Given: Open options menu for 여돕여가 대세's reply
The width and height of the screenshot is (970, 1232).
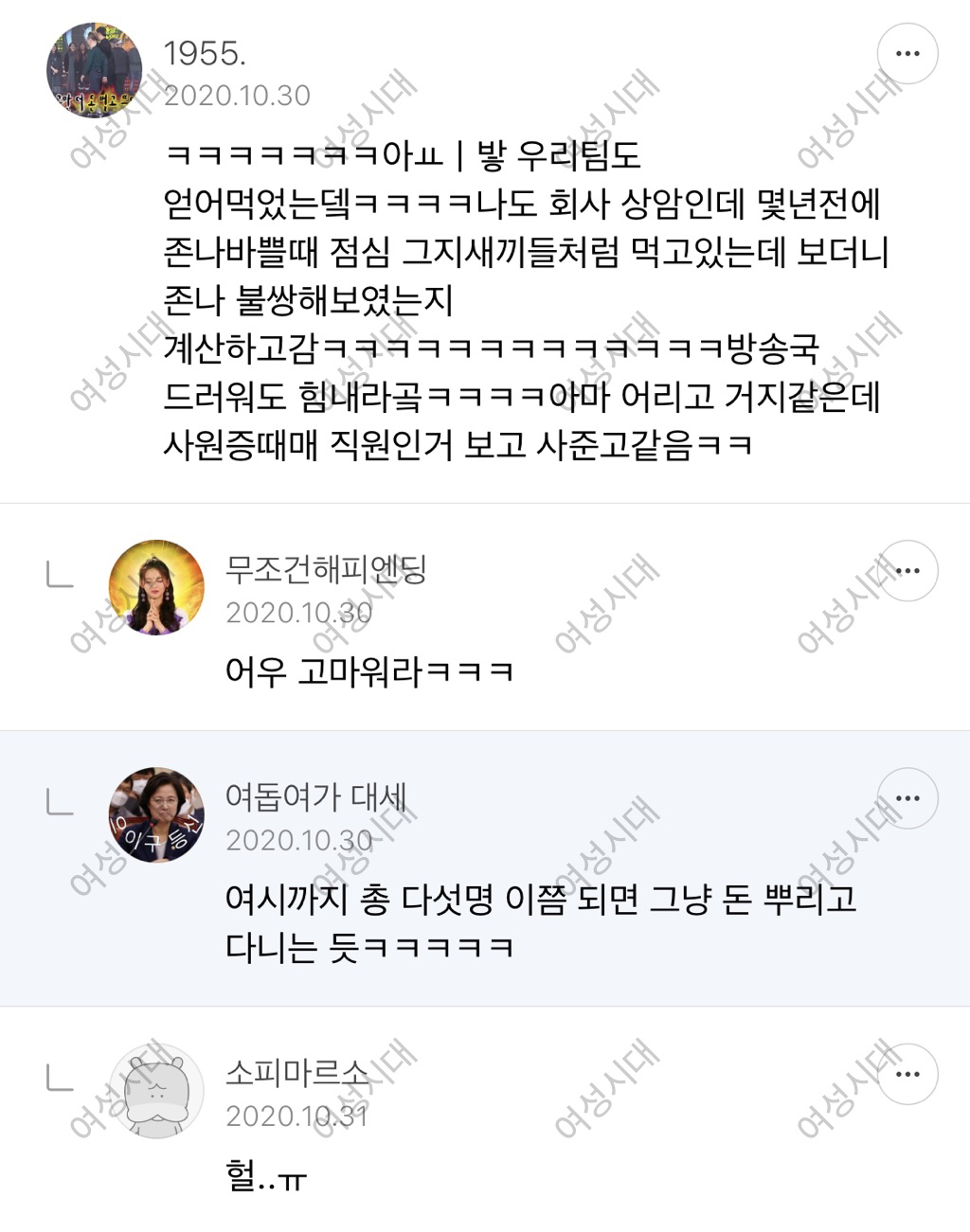Looking at the screenshot, I should (907, 797).
